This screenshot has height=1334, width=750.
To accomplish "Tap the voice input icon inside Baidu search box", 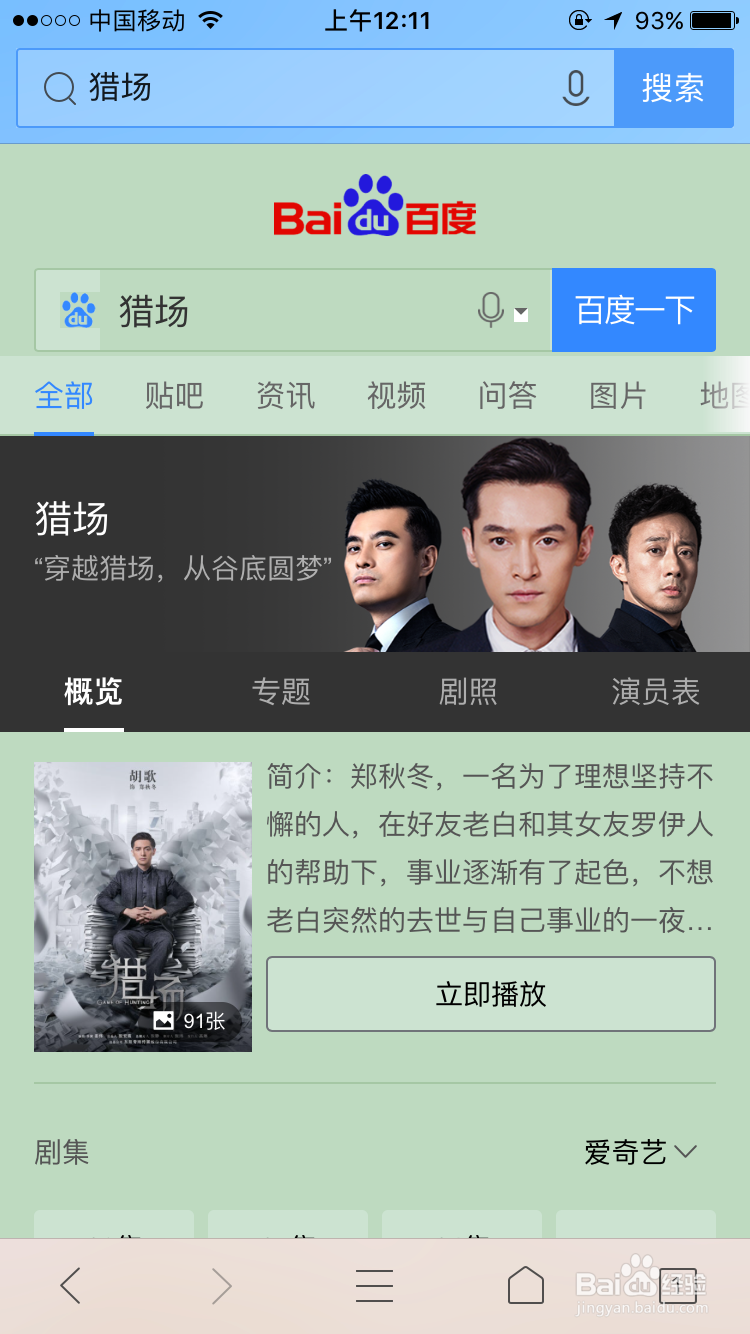I will tap(490, 310).
